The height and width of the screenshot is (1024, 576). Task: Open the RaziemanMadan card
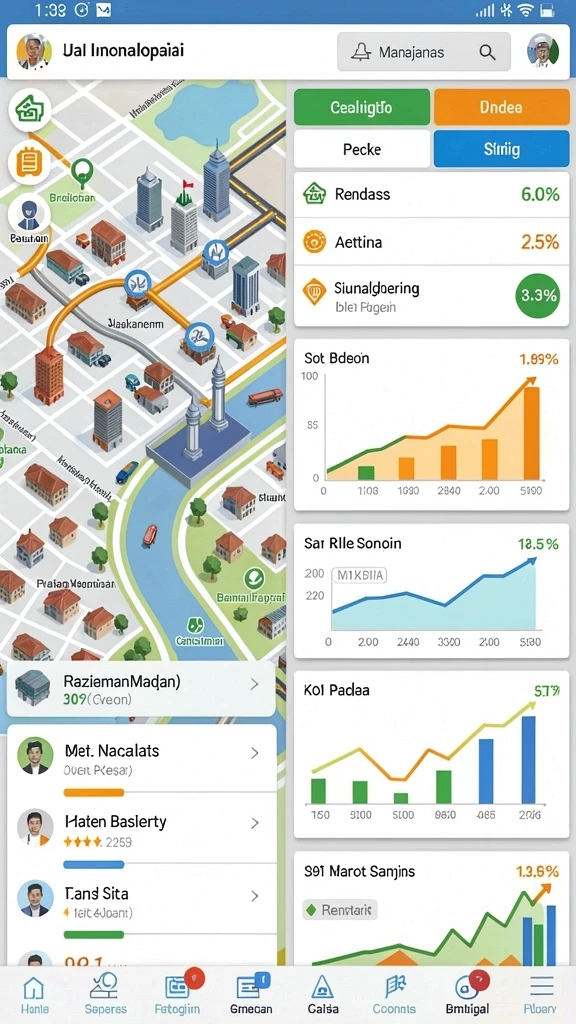click(140, 690)
